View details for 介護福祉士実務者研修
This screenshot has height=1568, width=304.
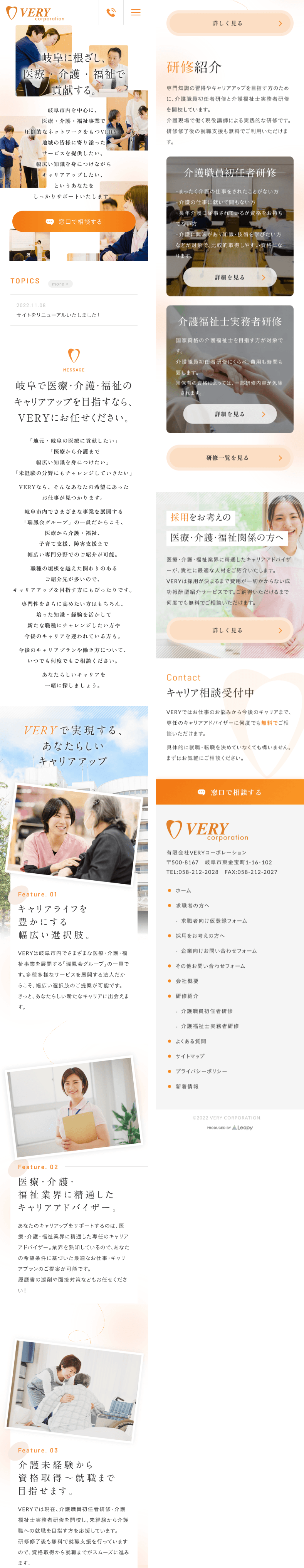tap(230, 414)
